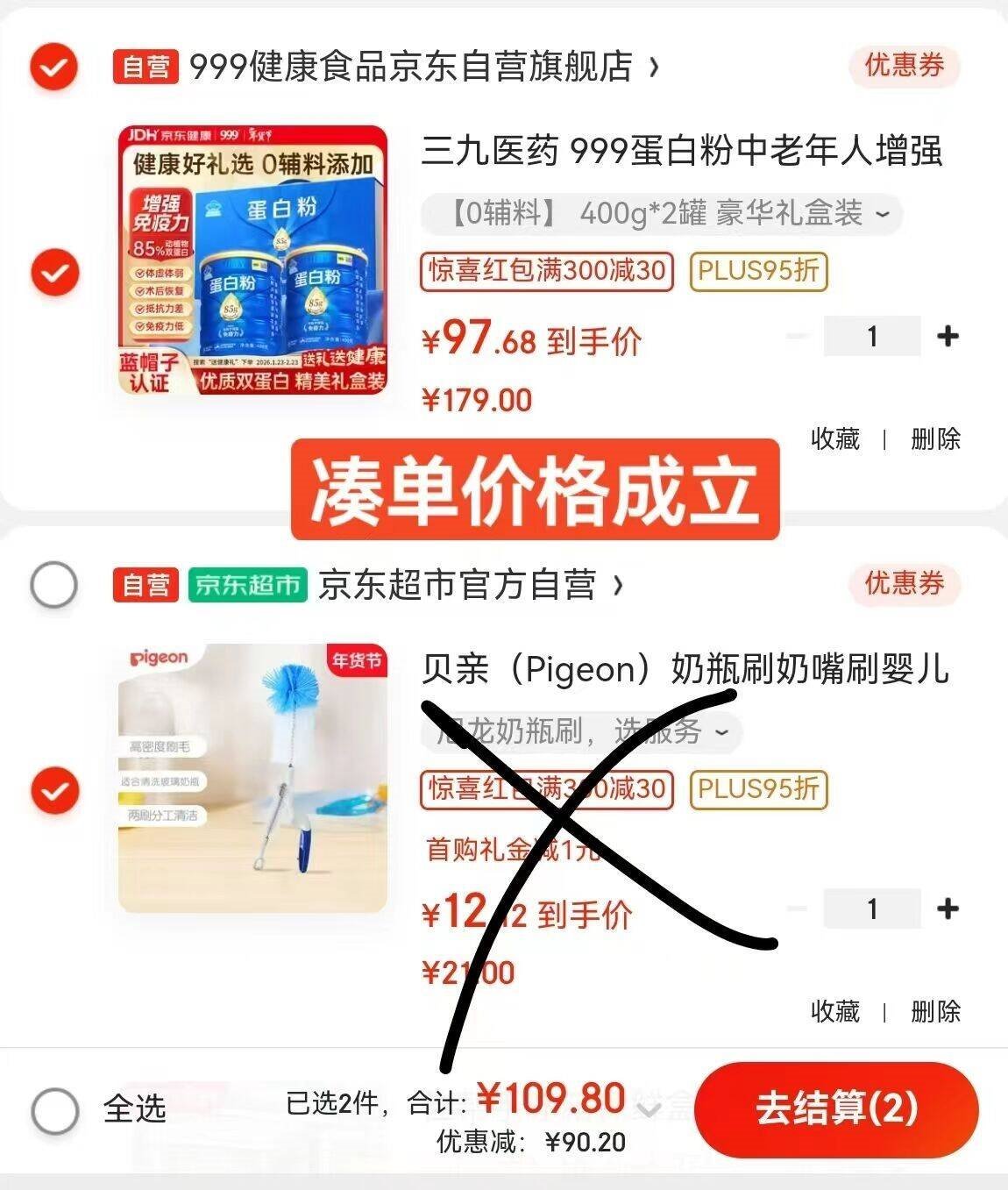The image size is (1008, 1190).
Task: Deselect the 999蛋白粉 item checkbox
Action: coord(54,272)
